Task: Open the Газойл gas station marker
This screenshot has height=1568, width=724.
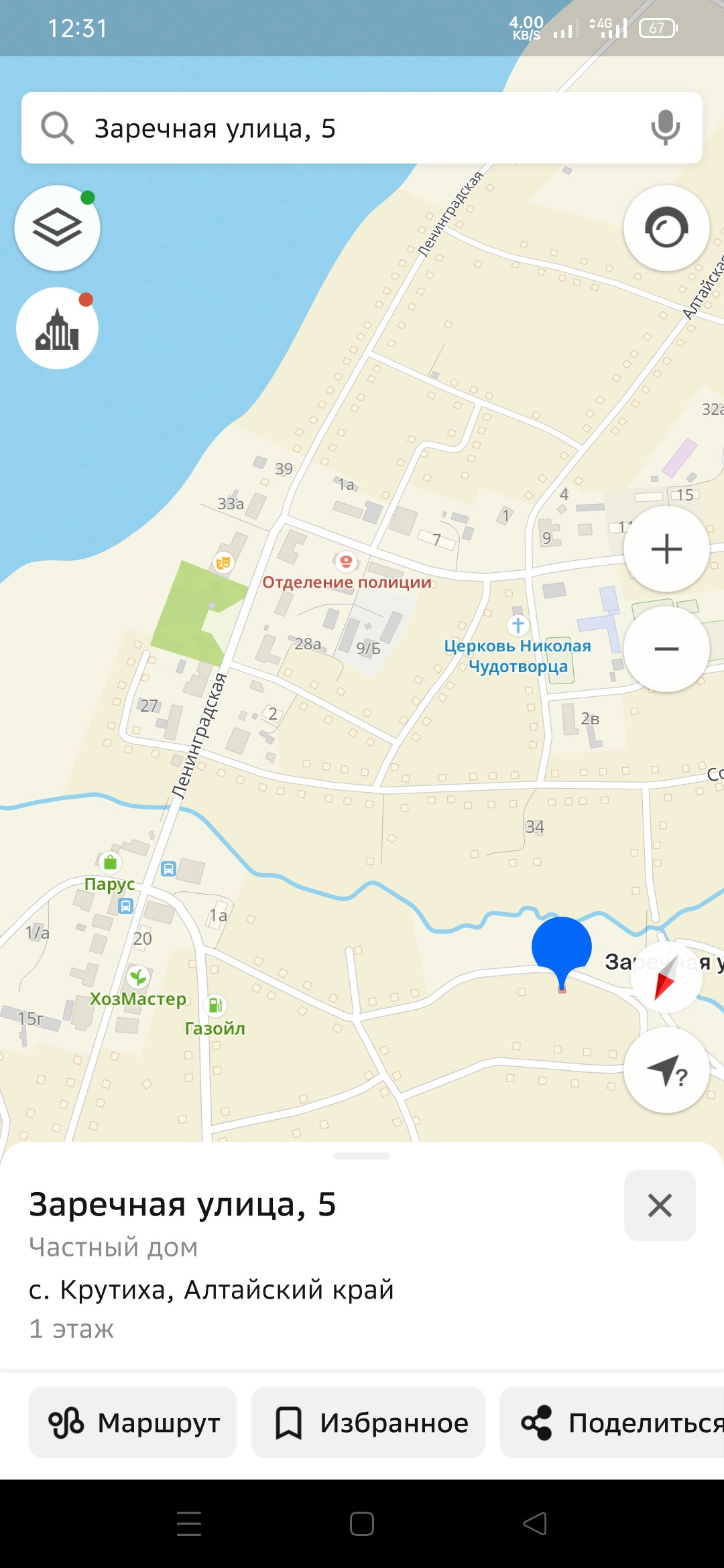Action: (x=215, y=1004)
